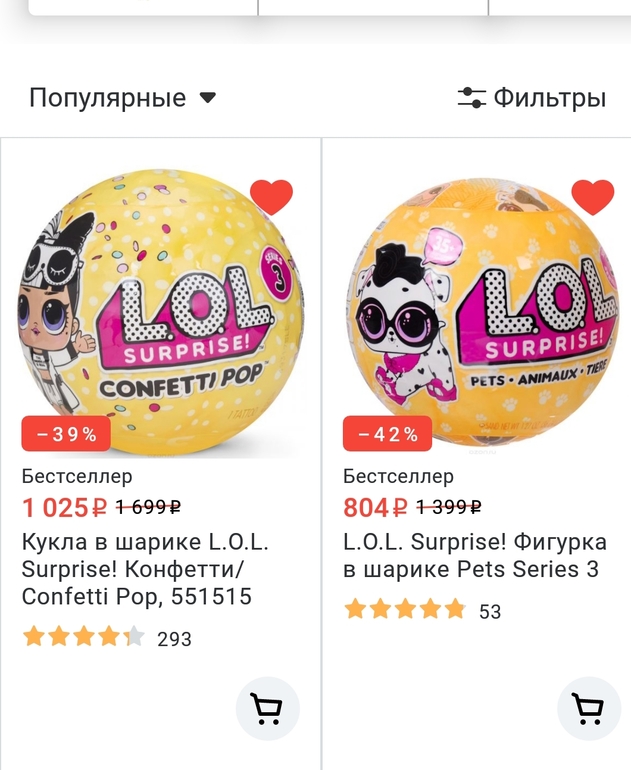Open the Популярные sort dropdown
The image size is (631, 770).
pos(122,98)
